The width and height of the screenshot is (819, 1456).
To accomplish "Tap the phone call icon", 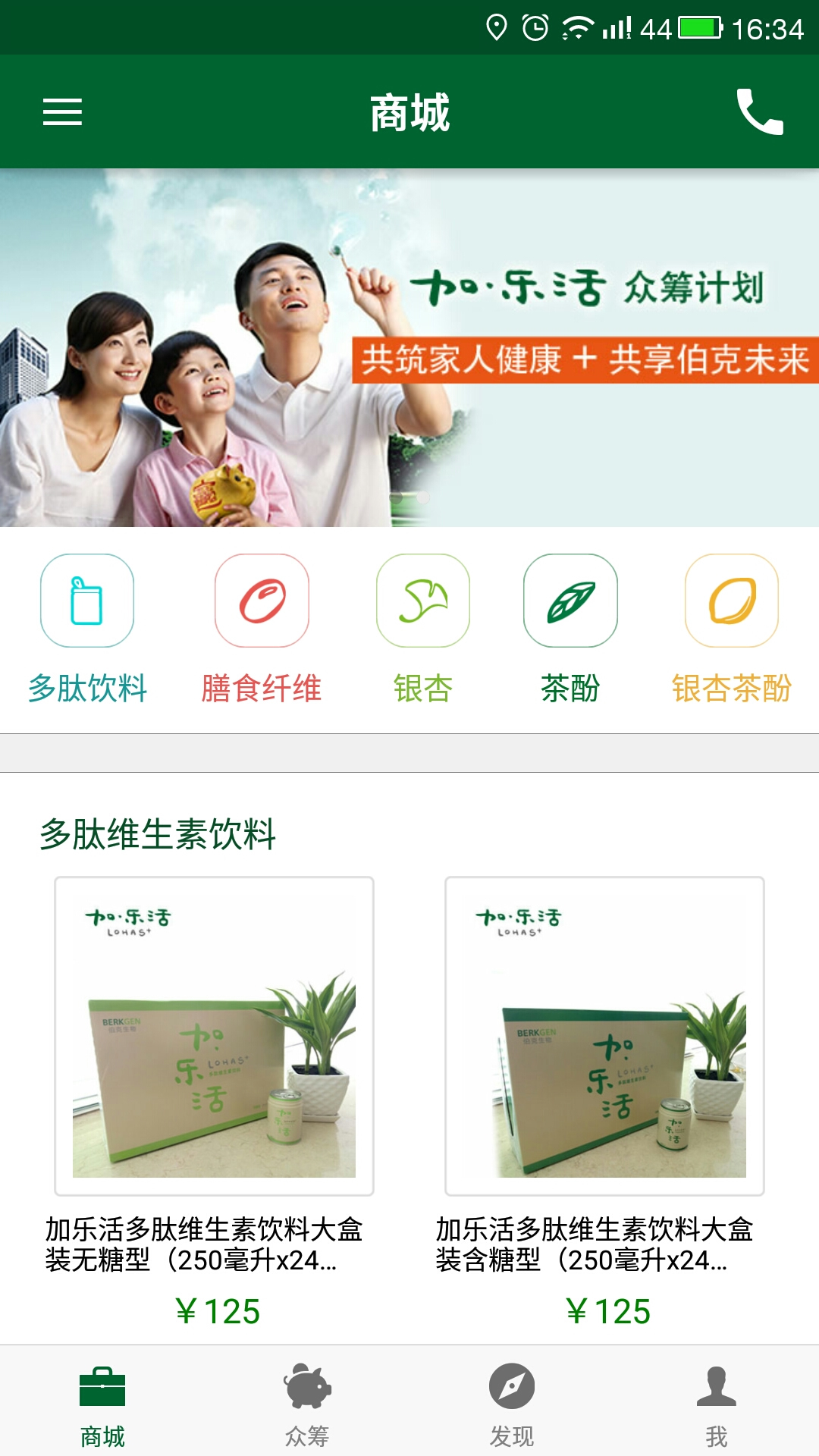I will point(759,112).
